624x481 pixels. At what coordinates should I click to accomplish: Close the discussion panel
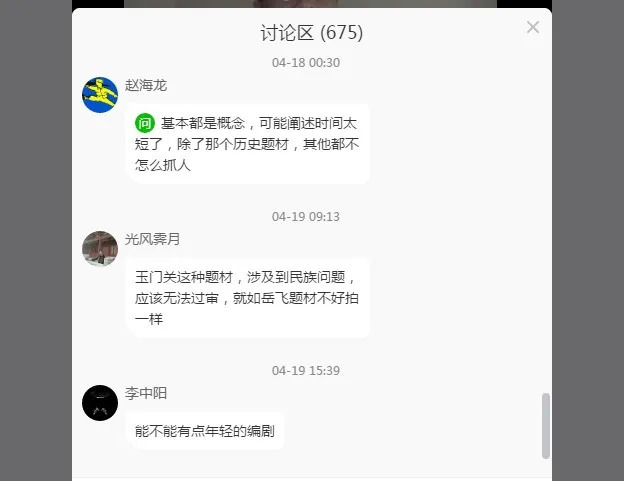click(533, 27)
